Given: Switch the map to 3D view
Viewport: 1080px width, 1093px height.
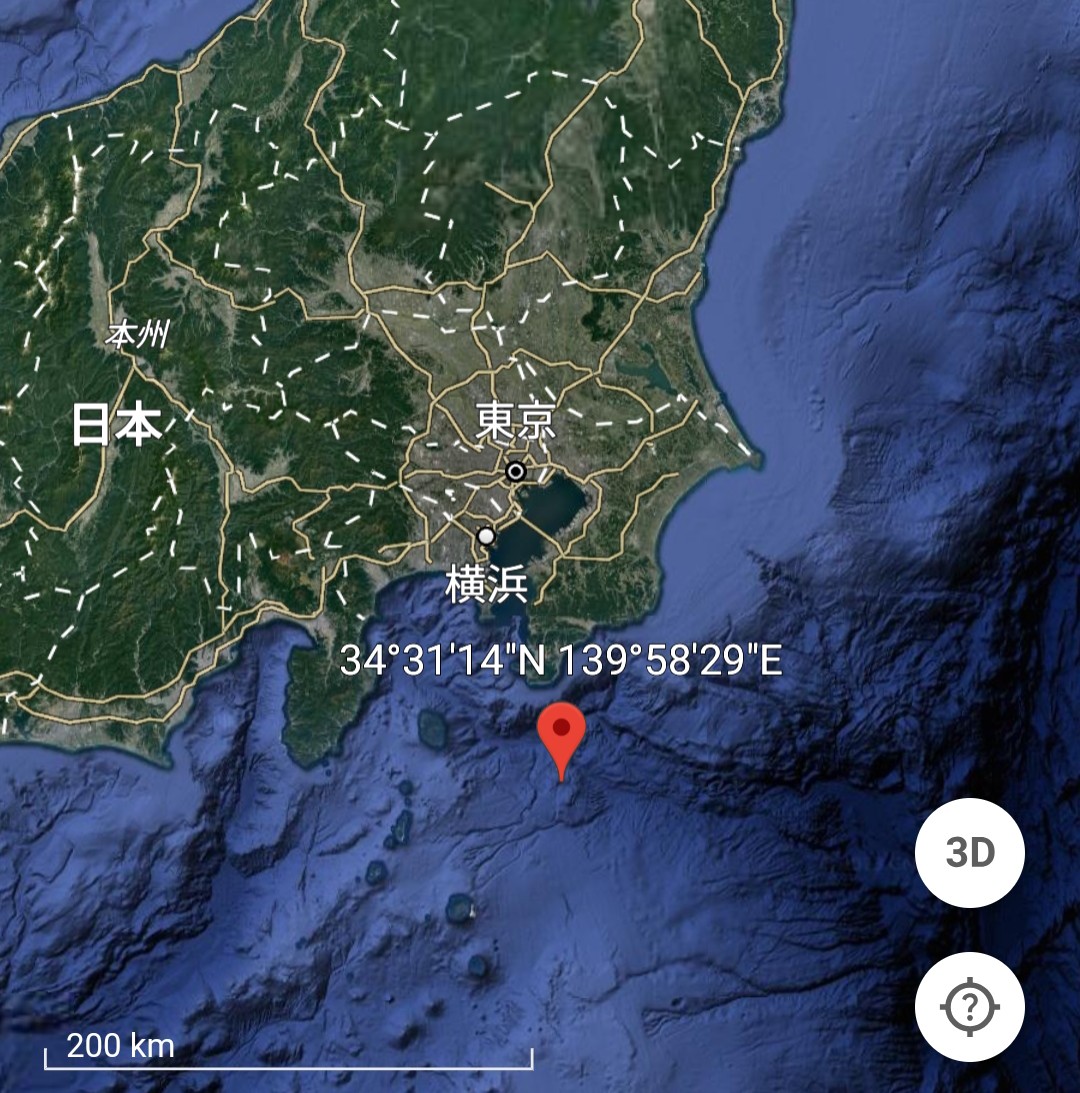Looking at the screenshot, I should coord(969,853).
